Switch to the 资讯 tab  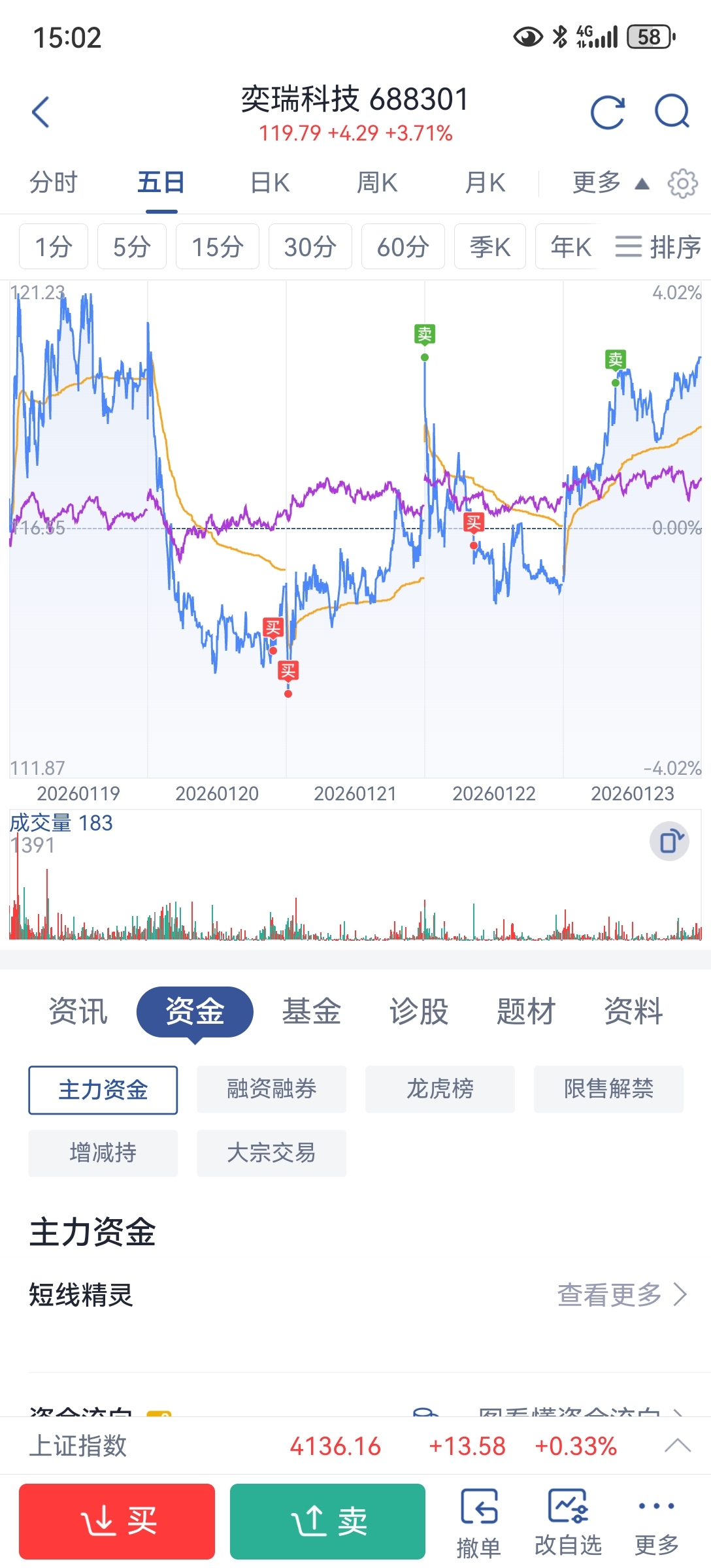78,1011
